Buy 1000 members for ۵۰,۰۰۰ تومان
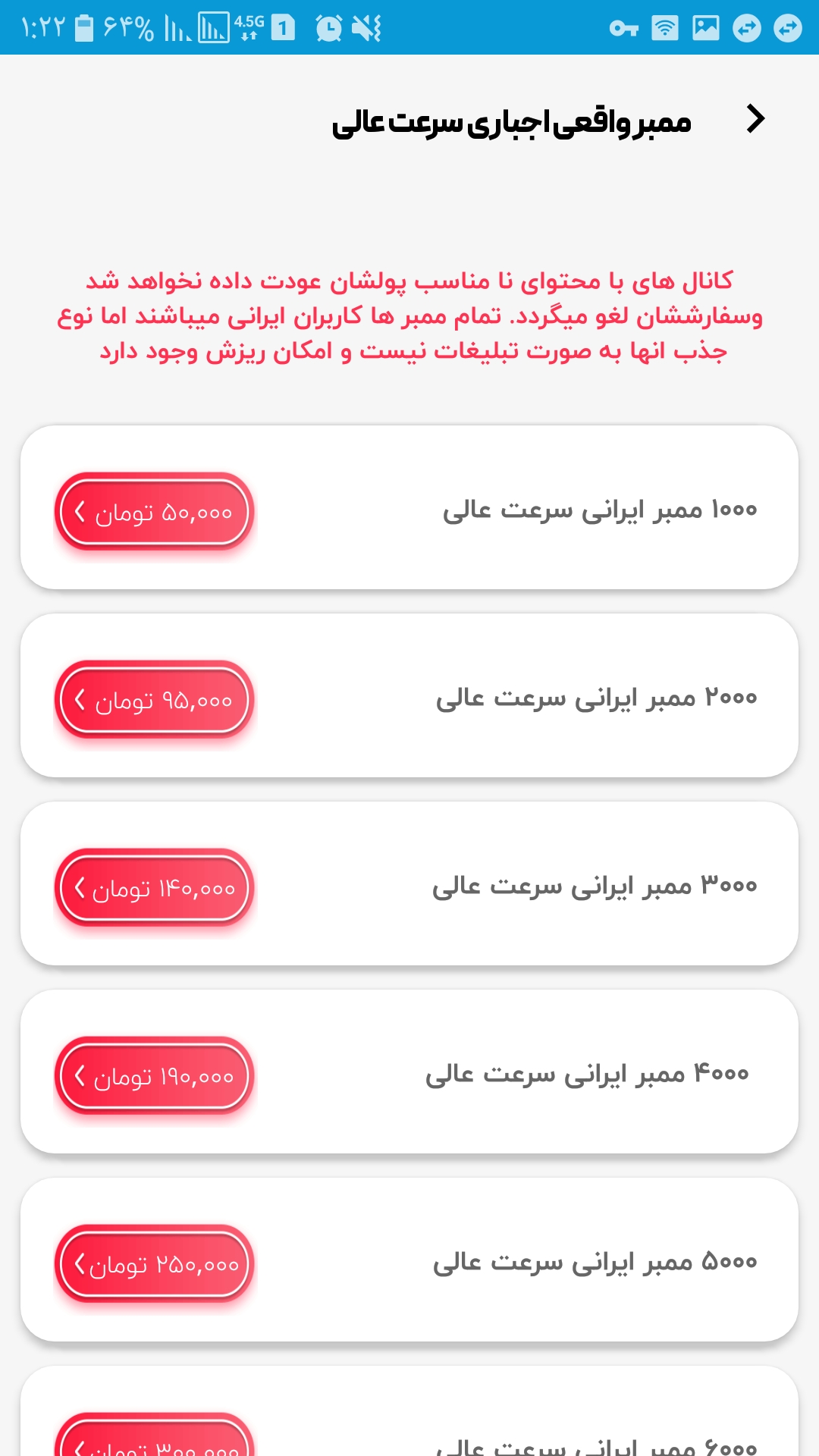Screen dimensions: 819x1456 (x=155, y=513)
